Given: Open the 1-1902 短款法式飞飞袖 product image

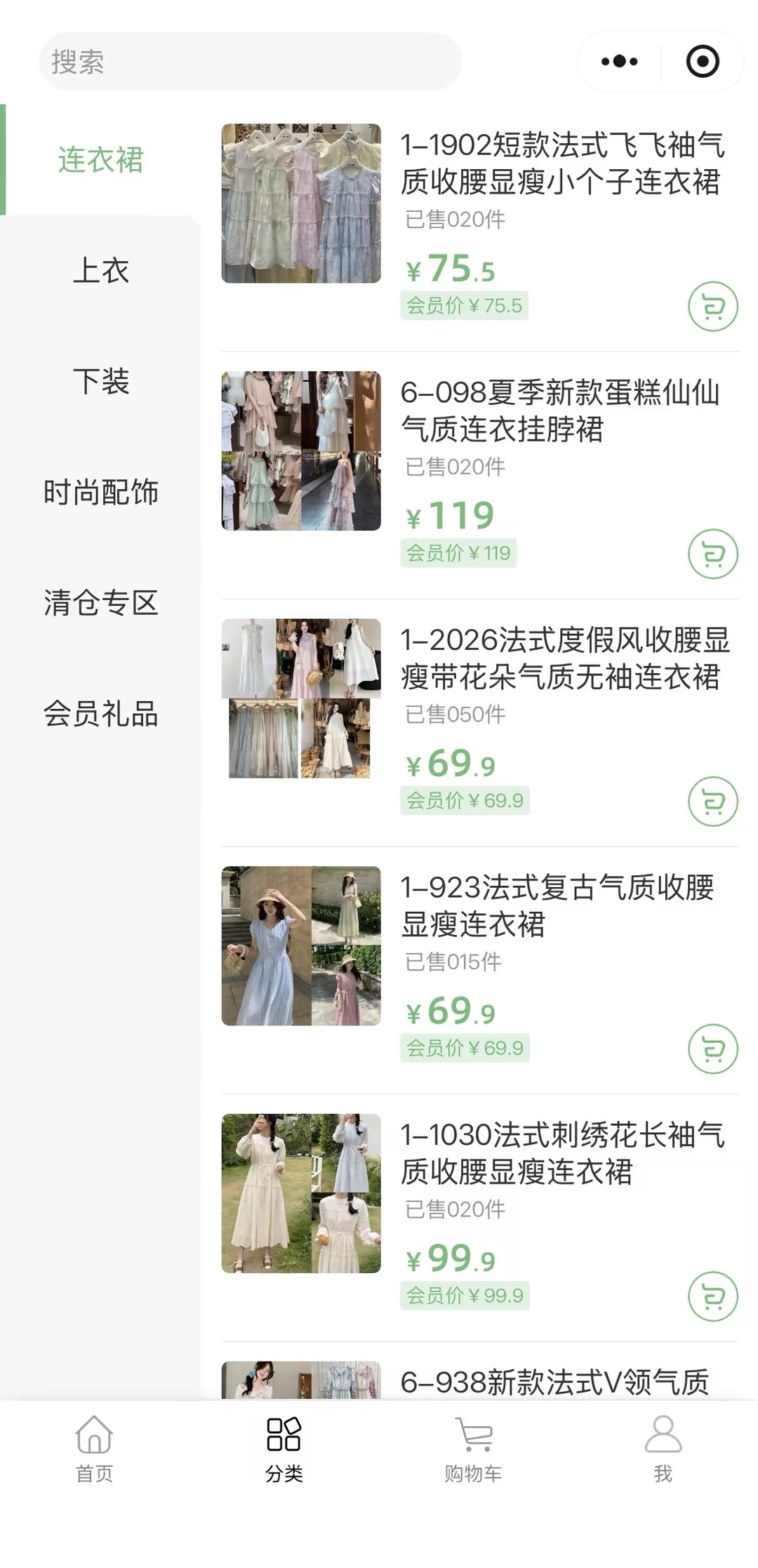Looking at the screenshot, I should coord(301,204).
